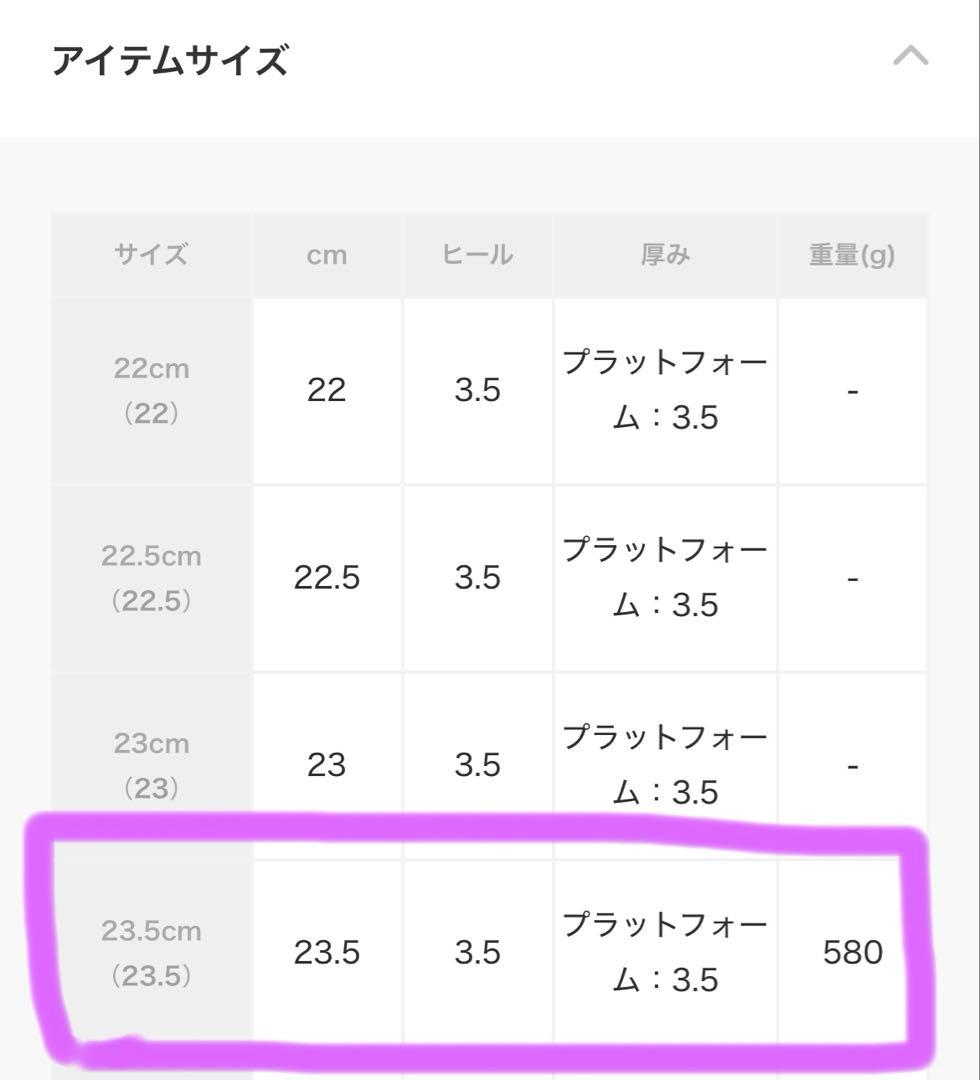Collapse the アイテムサイズ section
Image resolution: width=980 pixels, height=1080 pixels.
click(910, 57)
